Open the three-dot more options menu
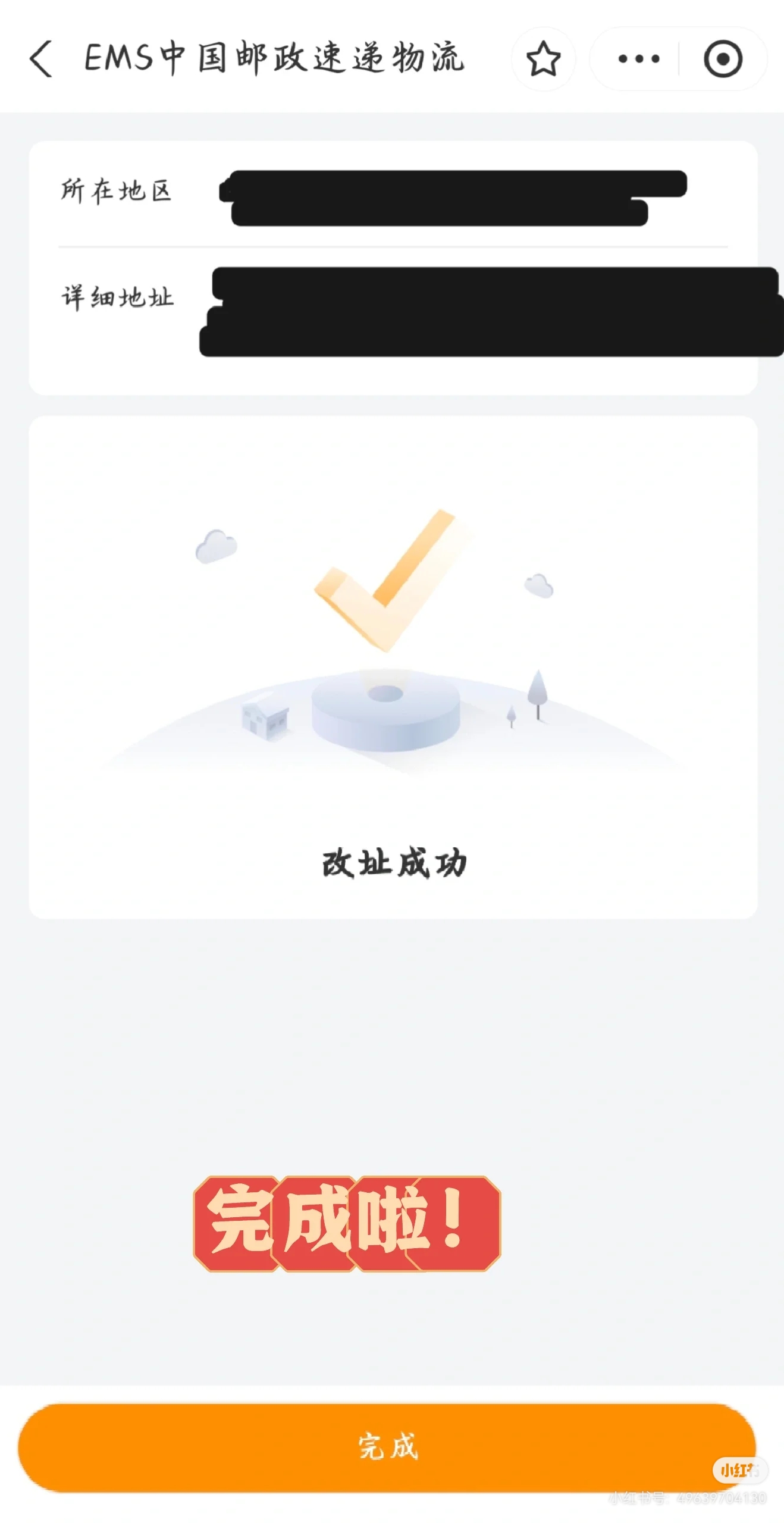This screenshot has width=784, height=1523. click(x=639, y=59)
